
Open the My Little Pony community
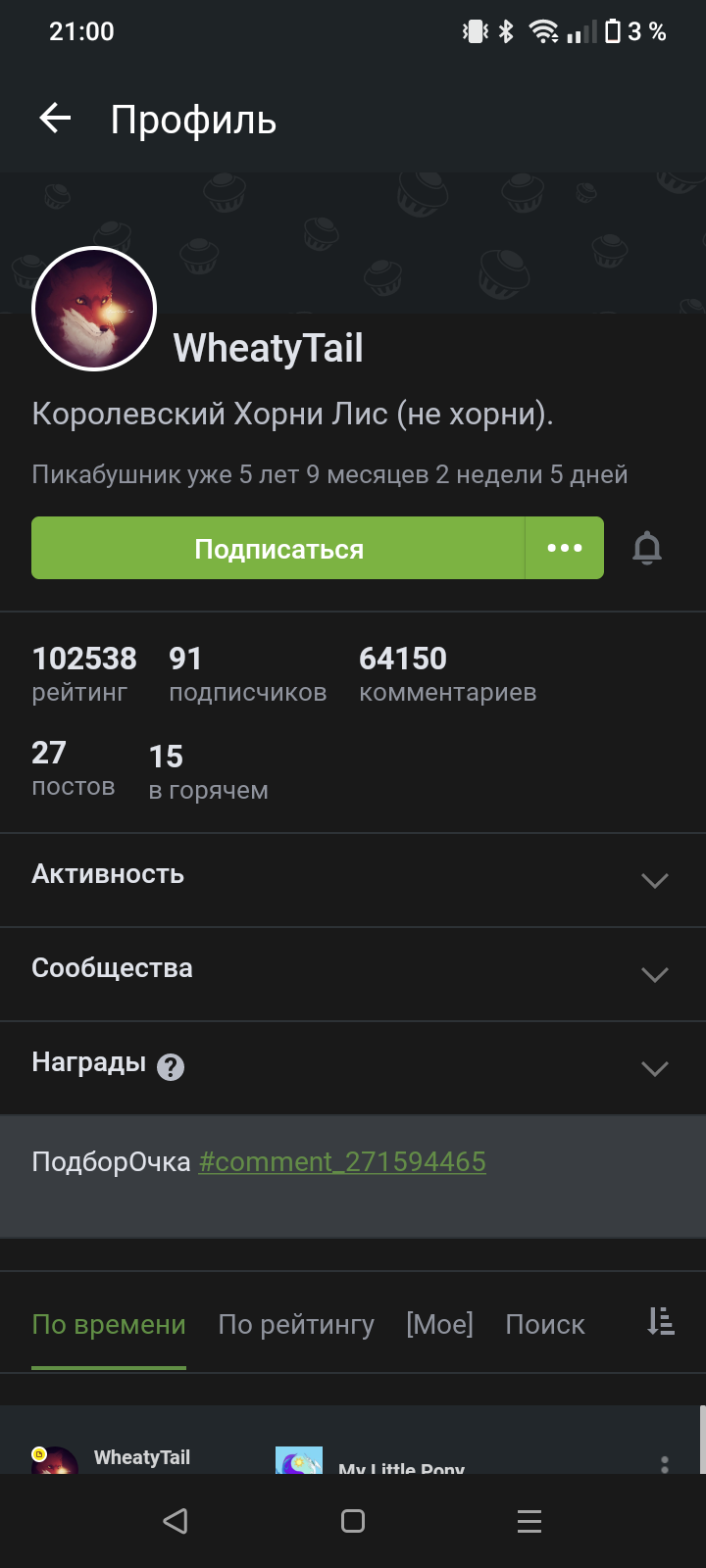(x=400, y=1467)
